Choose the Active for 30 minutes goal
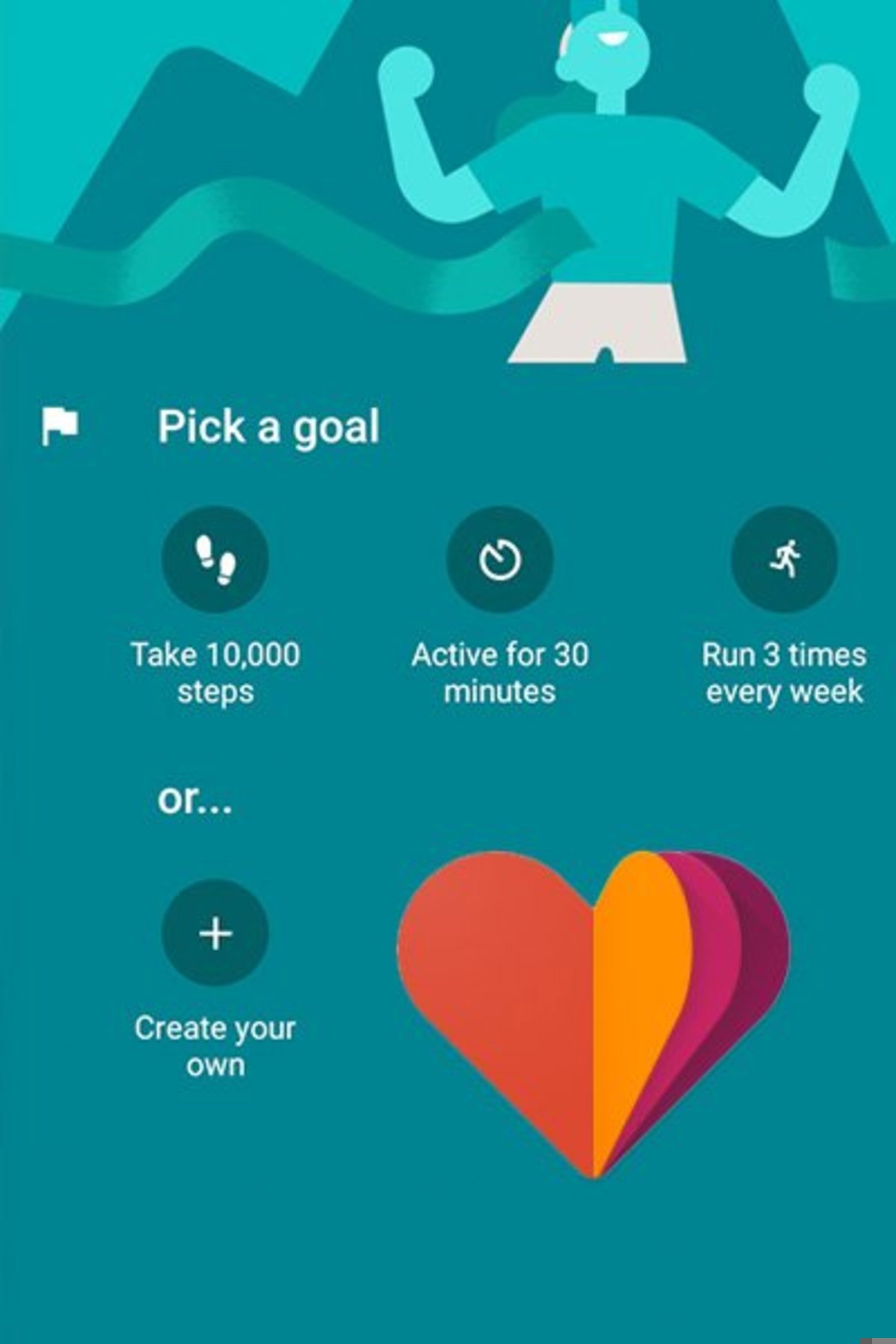The image size is (896, 1344). point(500,559)
